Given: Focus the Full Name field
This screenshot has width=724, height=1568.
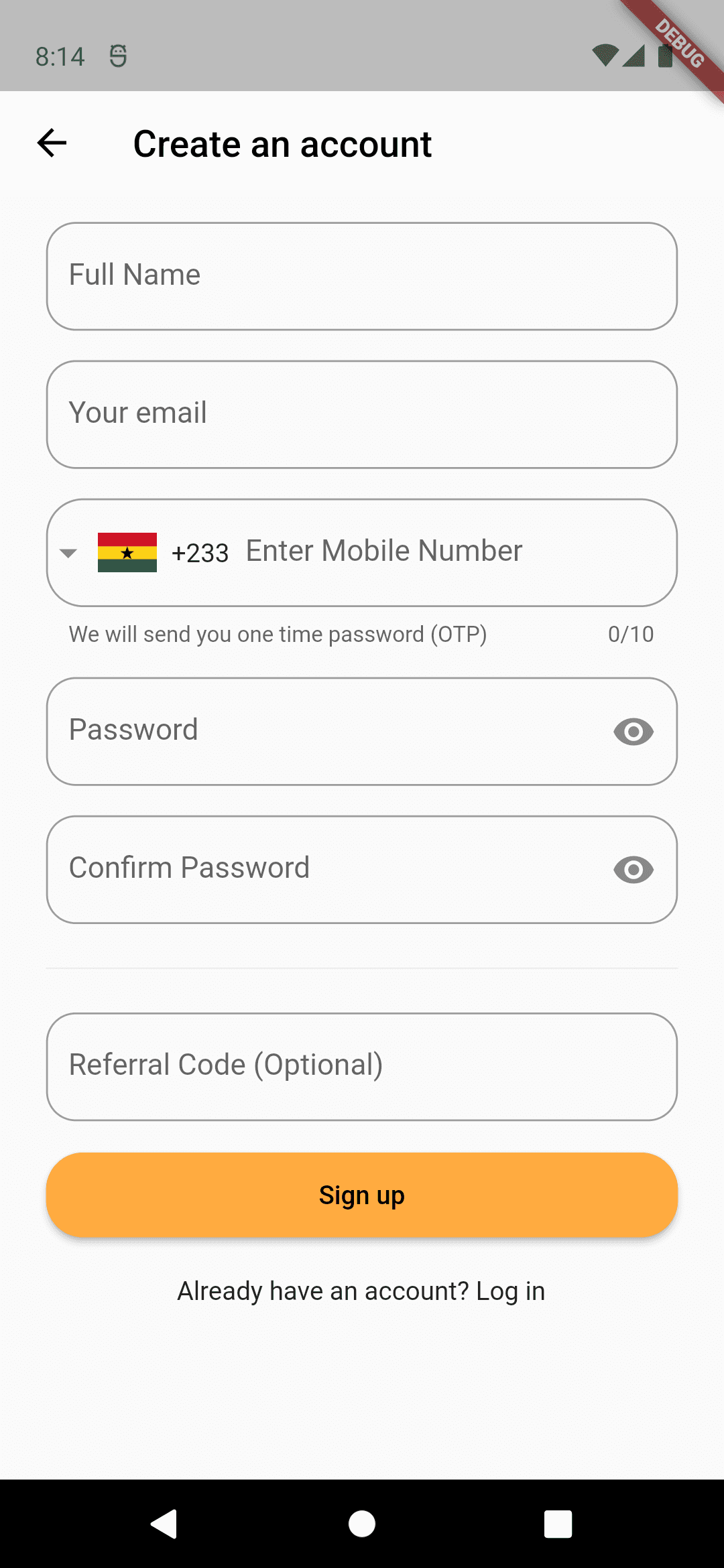Looking at the screenshot, I should (362, 276).
